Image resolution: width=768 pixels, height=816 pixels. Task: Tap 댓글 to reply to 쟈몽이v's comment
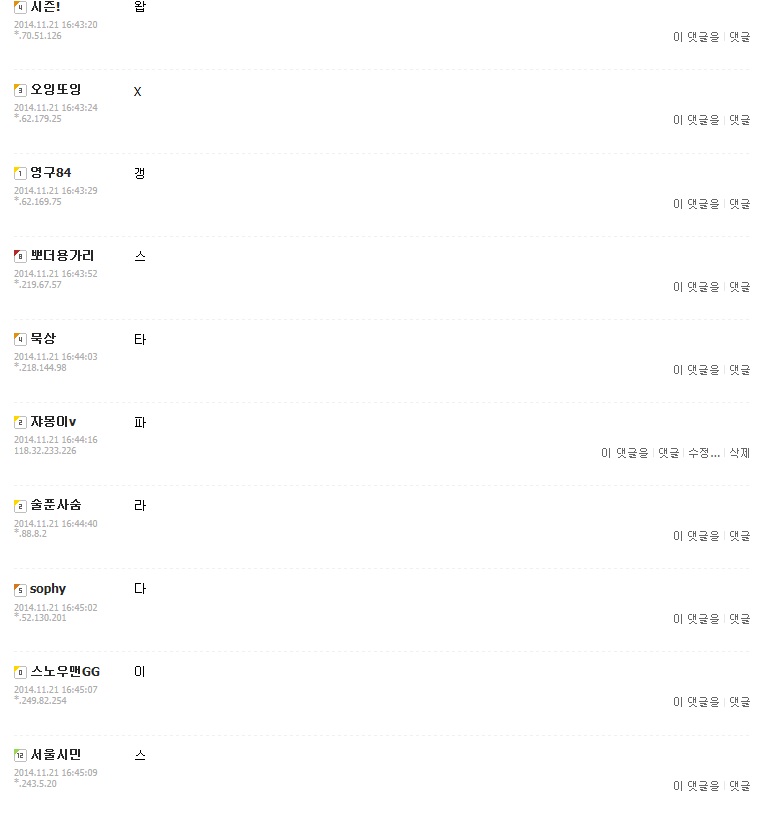(668, 453)
